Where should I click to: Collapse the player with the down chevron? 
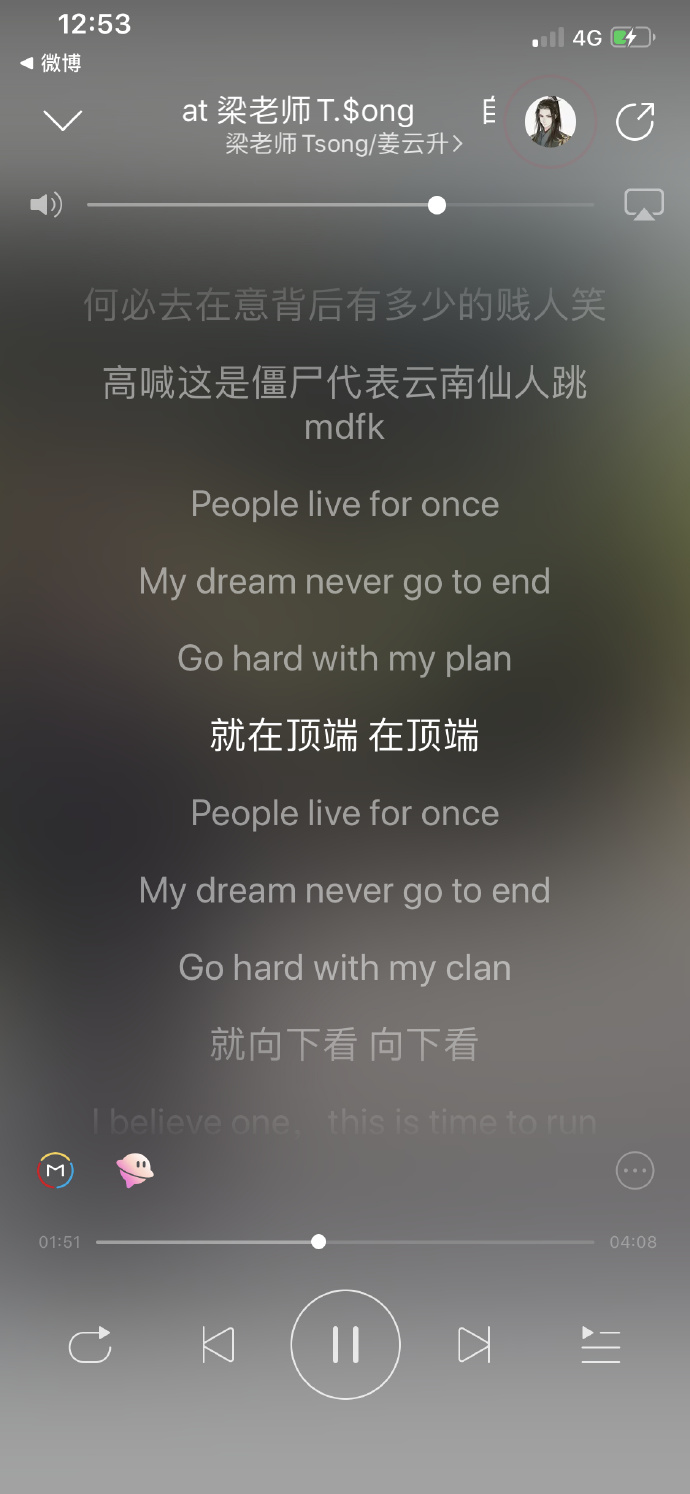[x=62, y=121]
